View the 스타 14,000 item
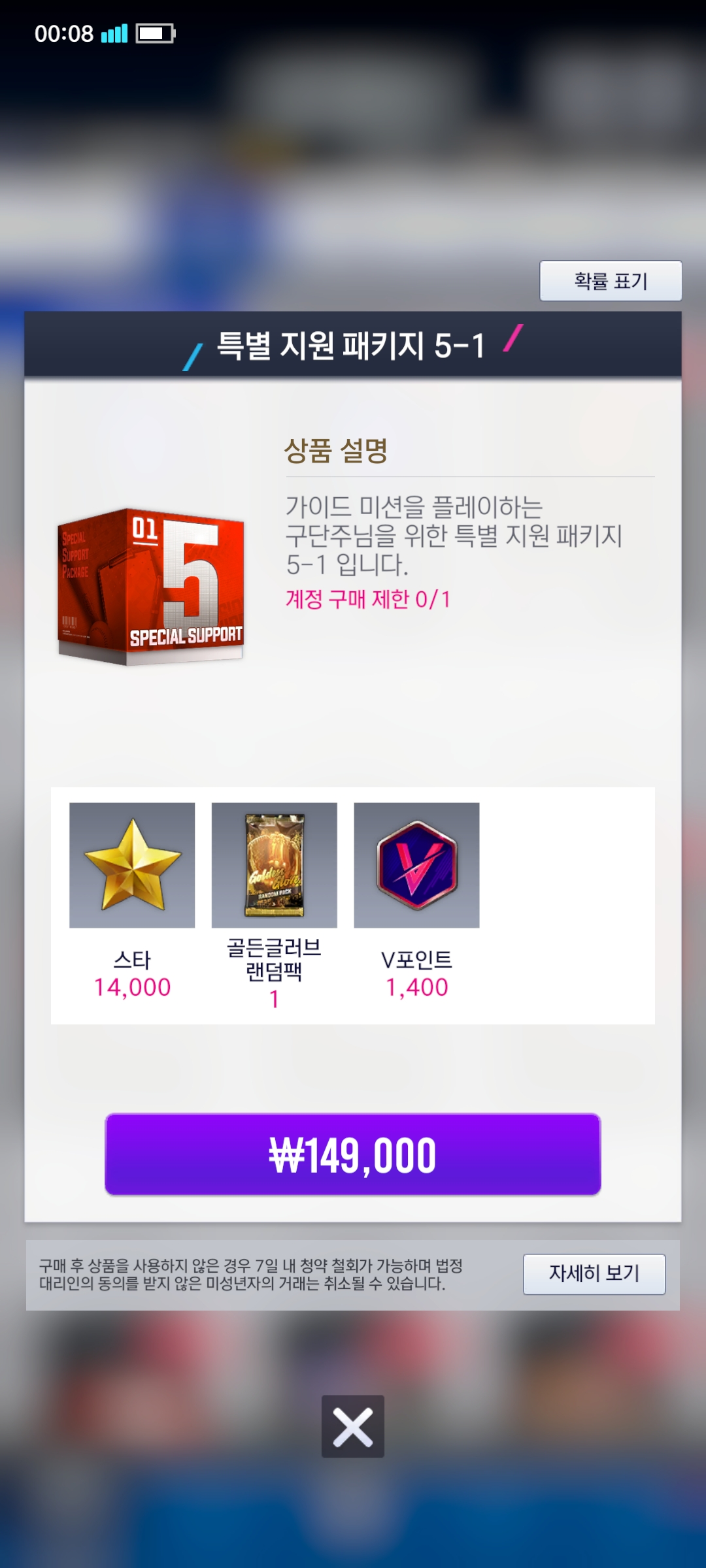 click(x=132, y=865)
